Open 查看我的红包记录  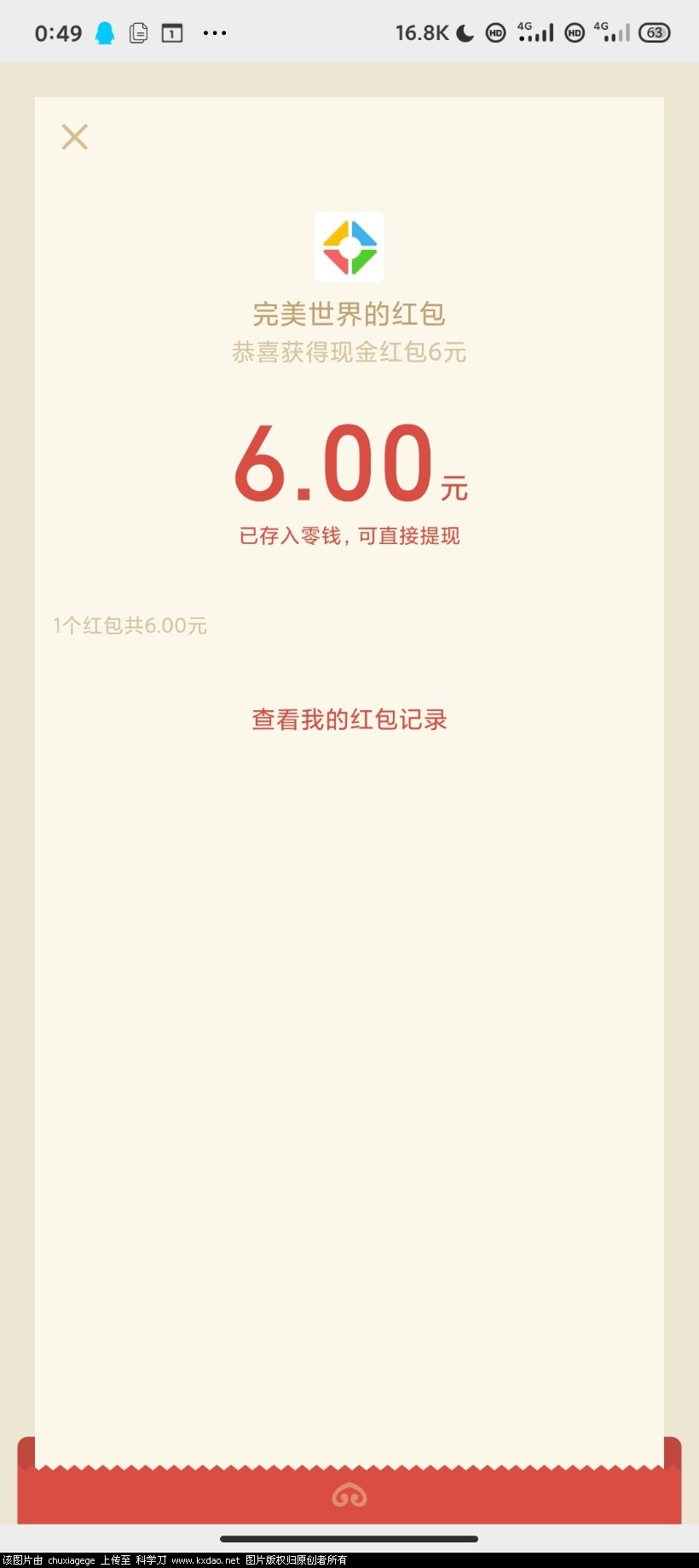click(349, 719)
